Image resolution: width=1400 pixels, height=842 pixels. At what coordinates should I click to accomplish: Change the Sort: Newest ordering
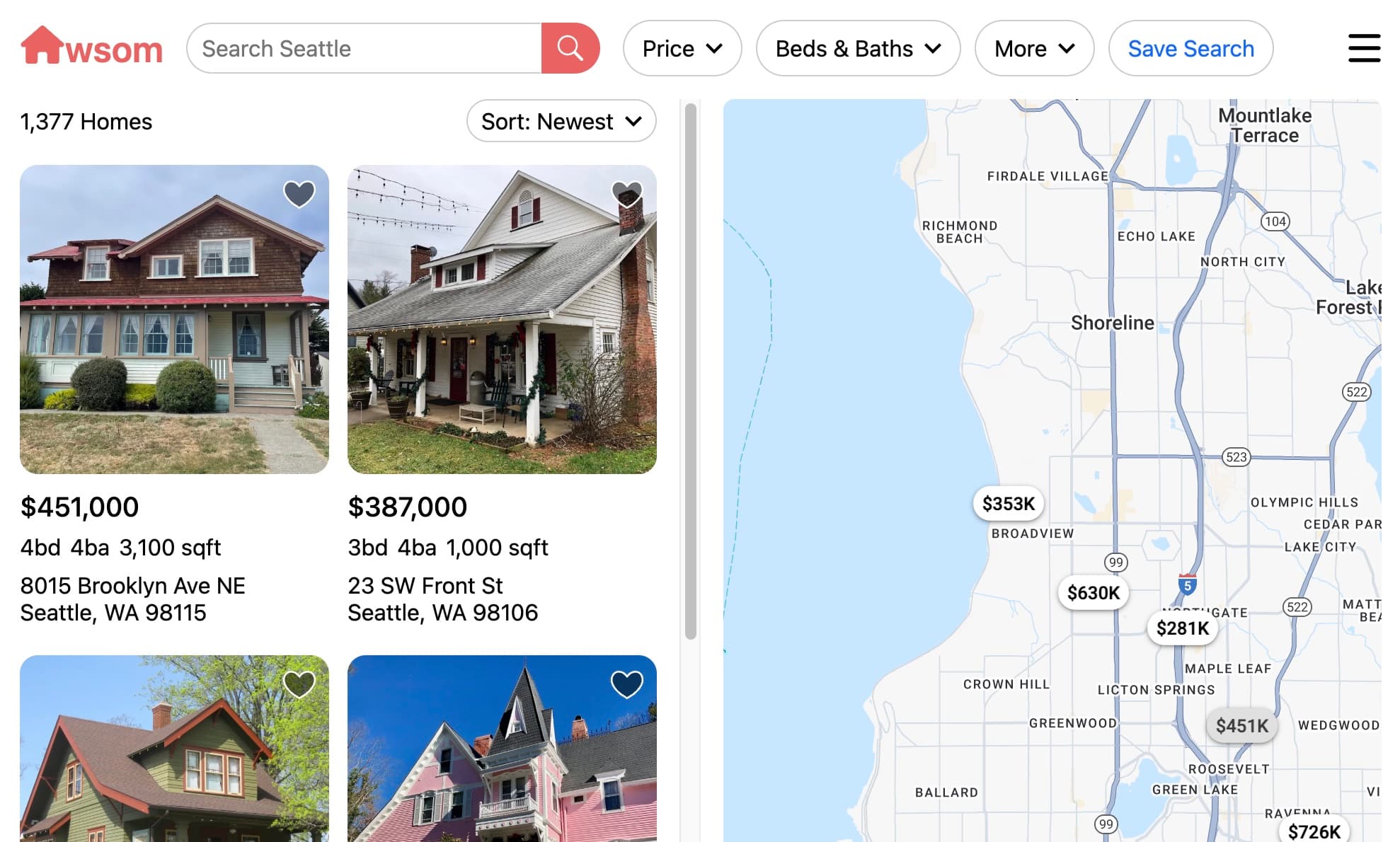pos(561,122)
